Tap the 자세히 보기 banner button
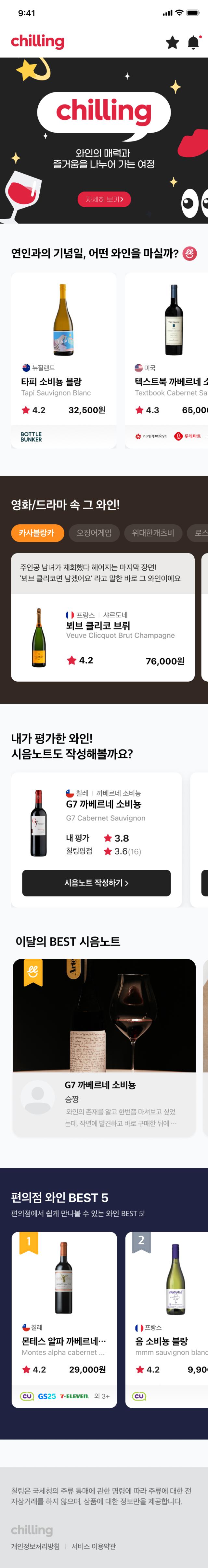Image resolution: width=208 pixels, height=1568 pixels. [x=104, y=199]
